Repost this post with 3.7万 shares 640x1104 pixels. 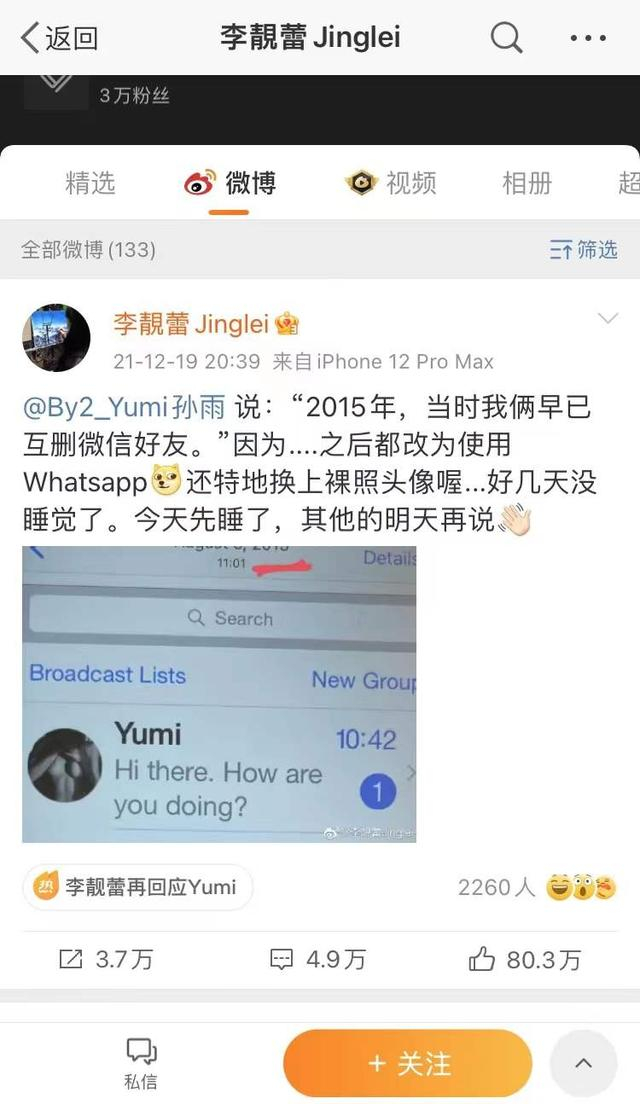(106, 960)
